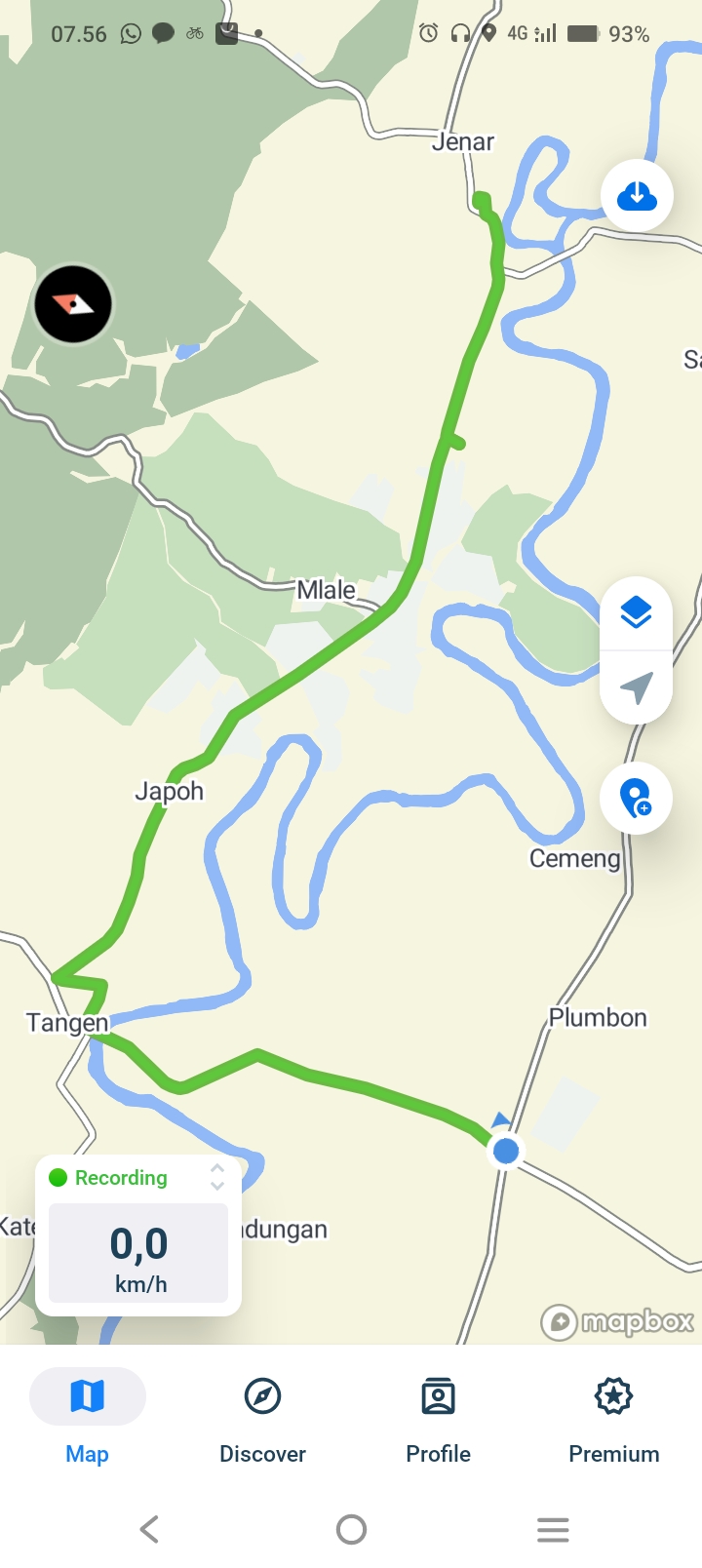The image size is (702, 1568).
Task: Open the map layers selector
Action: point(636,613)
